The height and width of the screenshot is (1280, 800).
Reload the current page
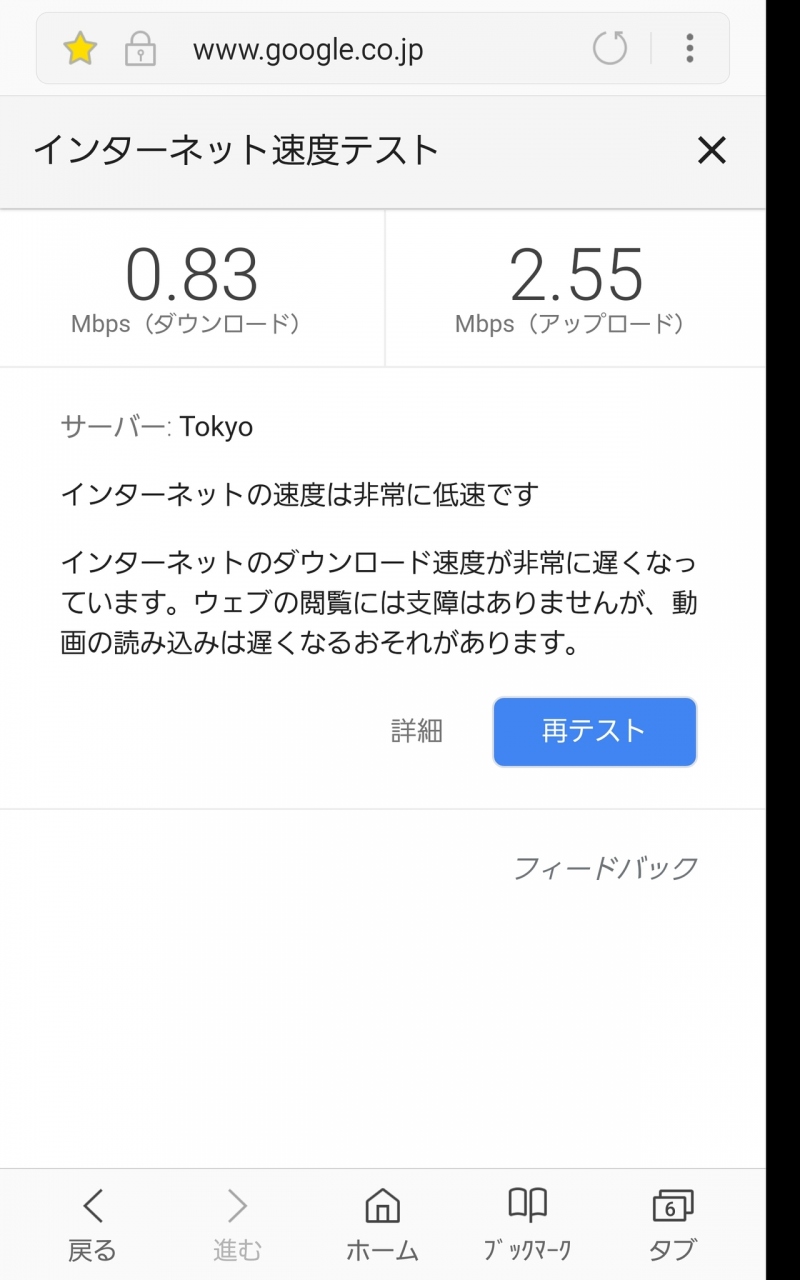pos(610,48)
